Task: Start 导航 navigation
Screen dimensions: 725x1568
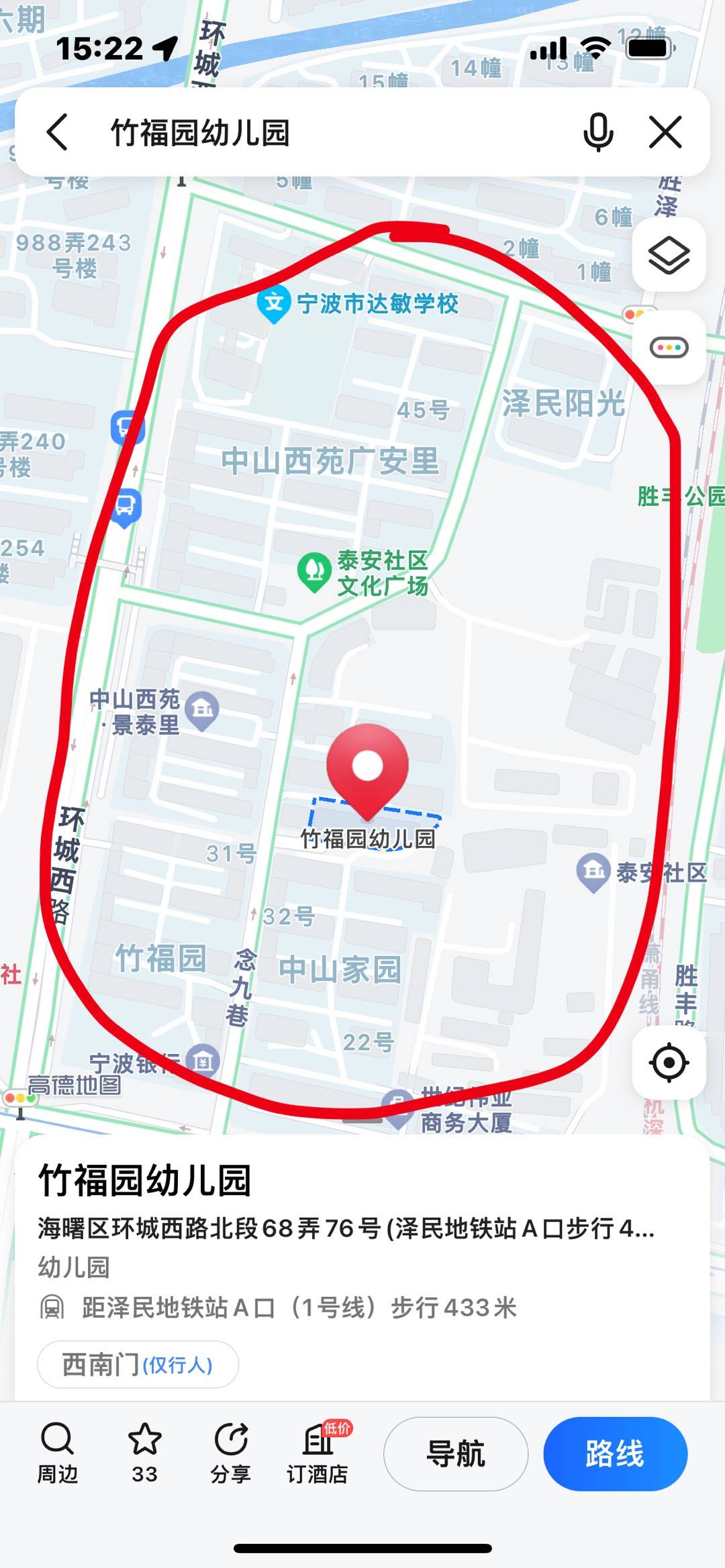Action: [x=456, y=1453]
